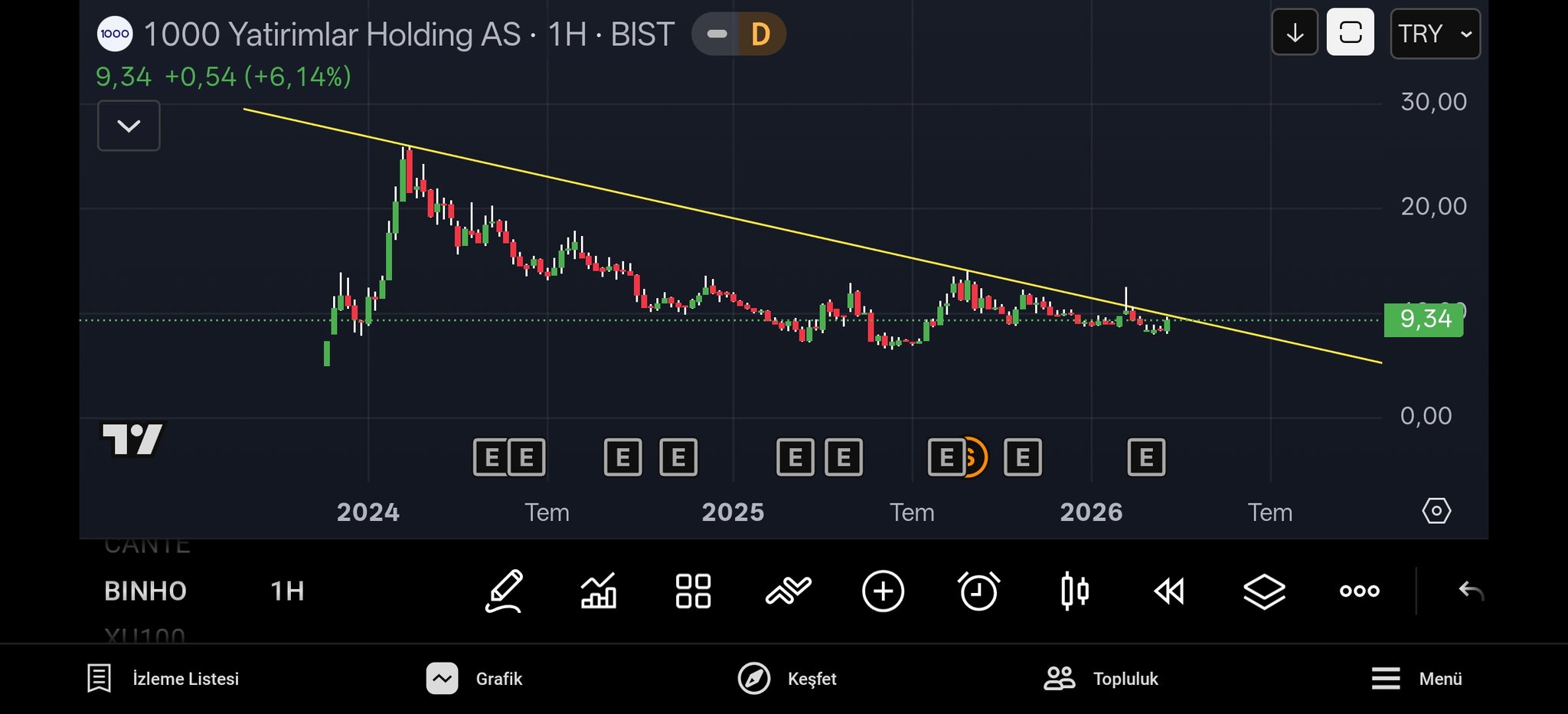Change the 1H timeframe interval
This screenshot has height=714, width=1568.
(287, 591)
